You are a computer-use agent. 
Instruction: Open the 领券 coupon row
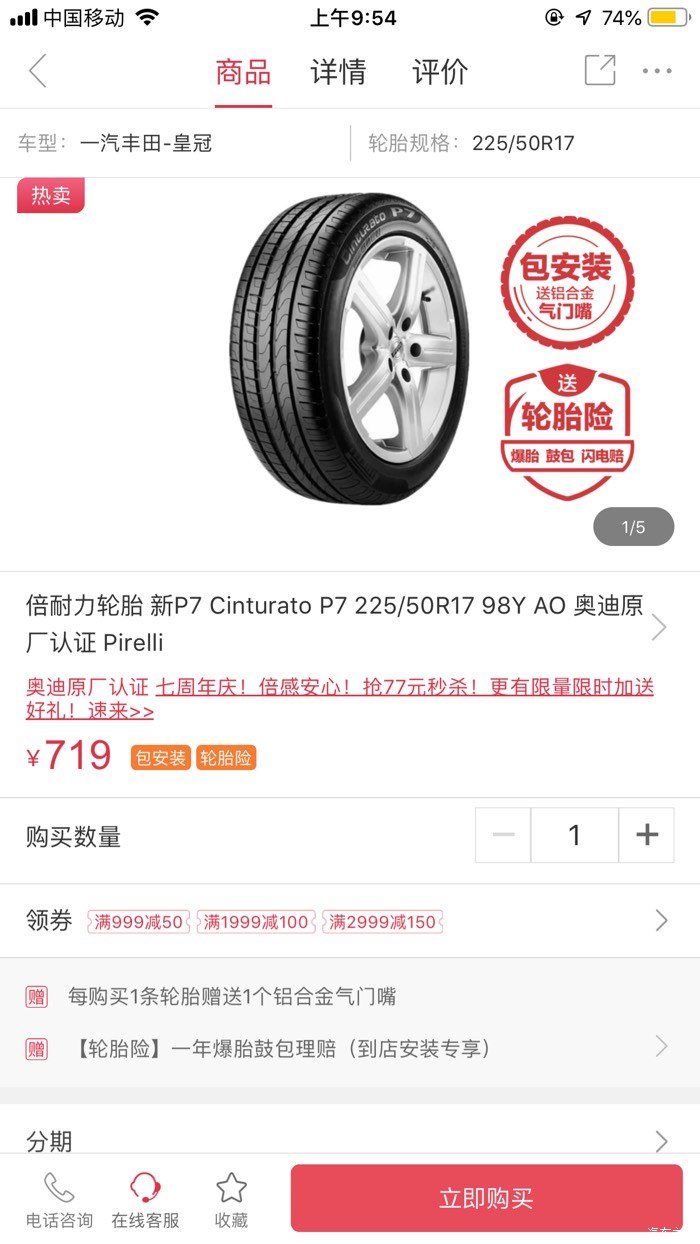(x=349, y=921)
